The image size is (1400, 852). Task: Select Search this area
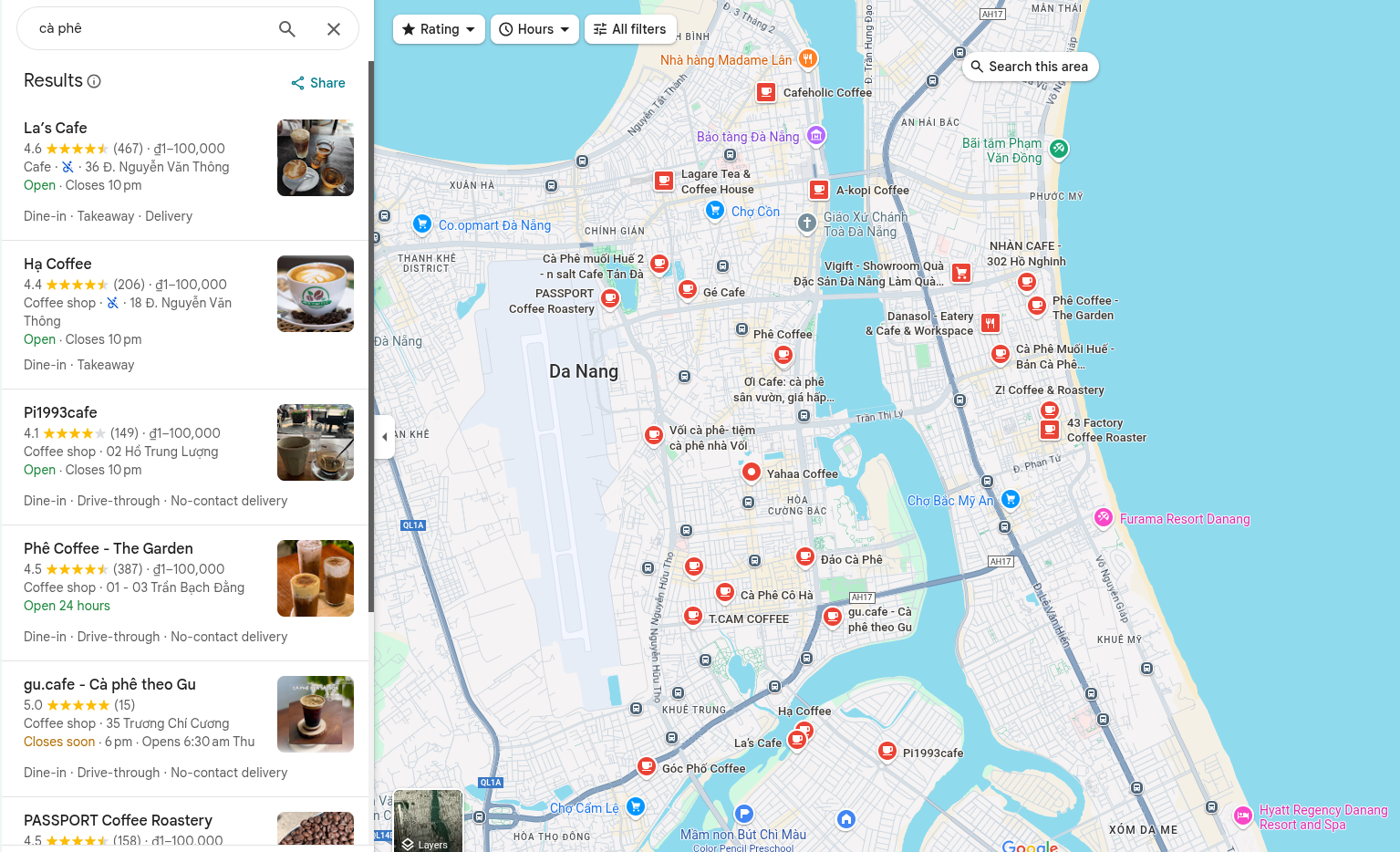[x=1030, y=67]
